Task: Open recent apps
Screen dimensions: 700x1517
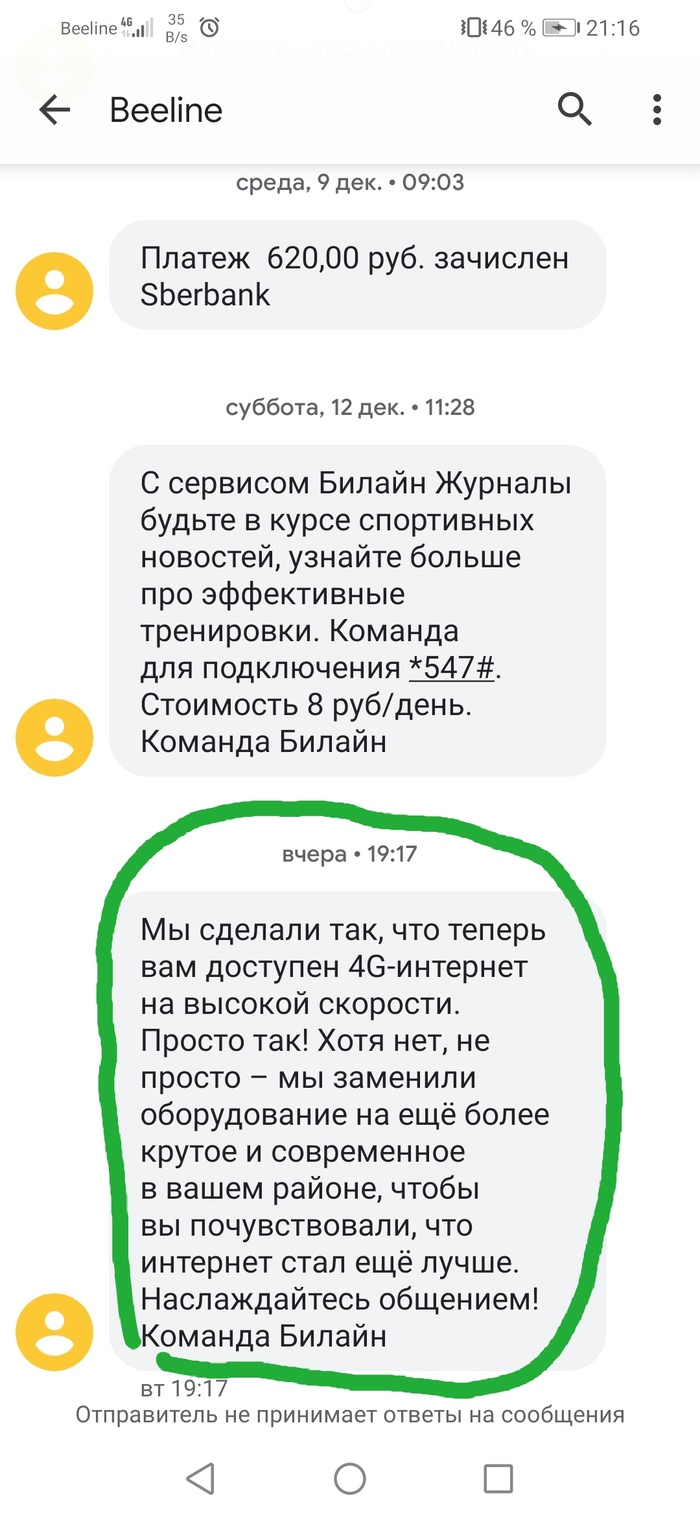Action: point(498,1478)
